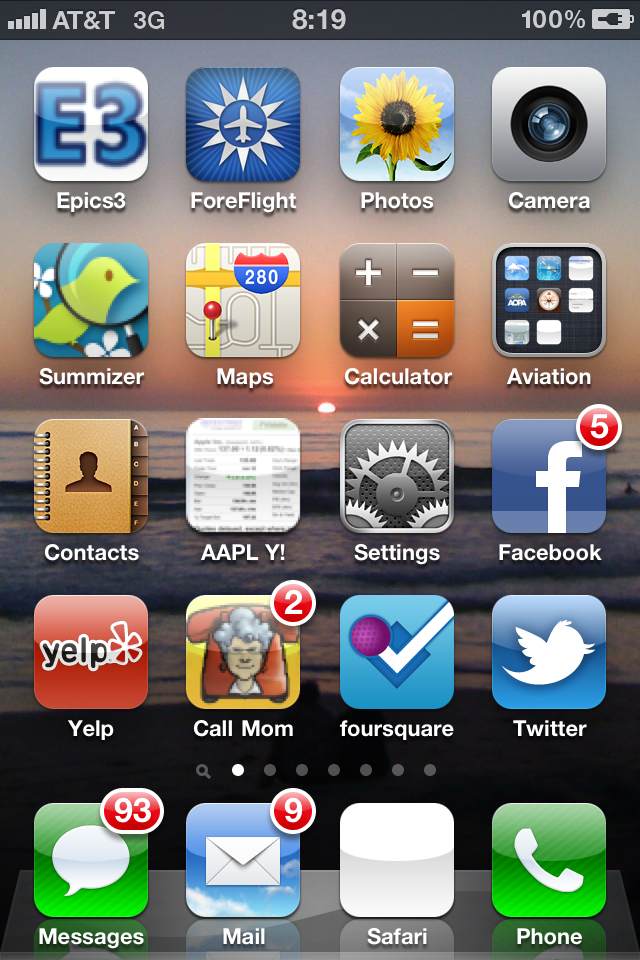The height and width of the screenshot is (960, 640).
Task: Open the Aviation folder
Action: pyautogui.click(x=549, y=300)
